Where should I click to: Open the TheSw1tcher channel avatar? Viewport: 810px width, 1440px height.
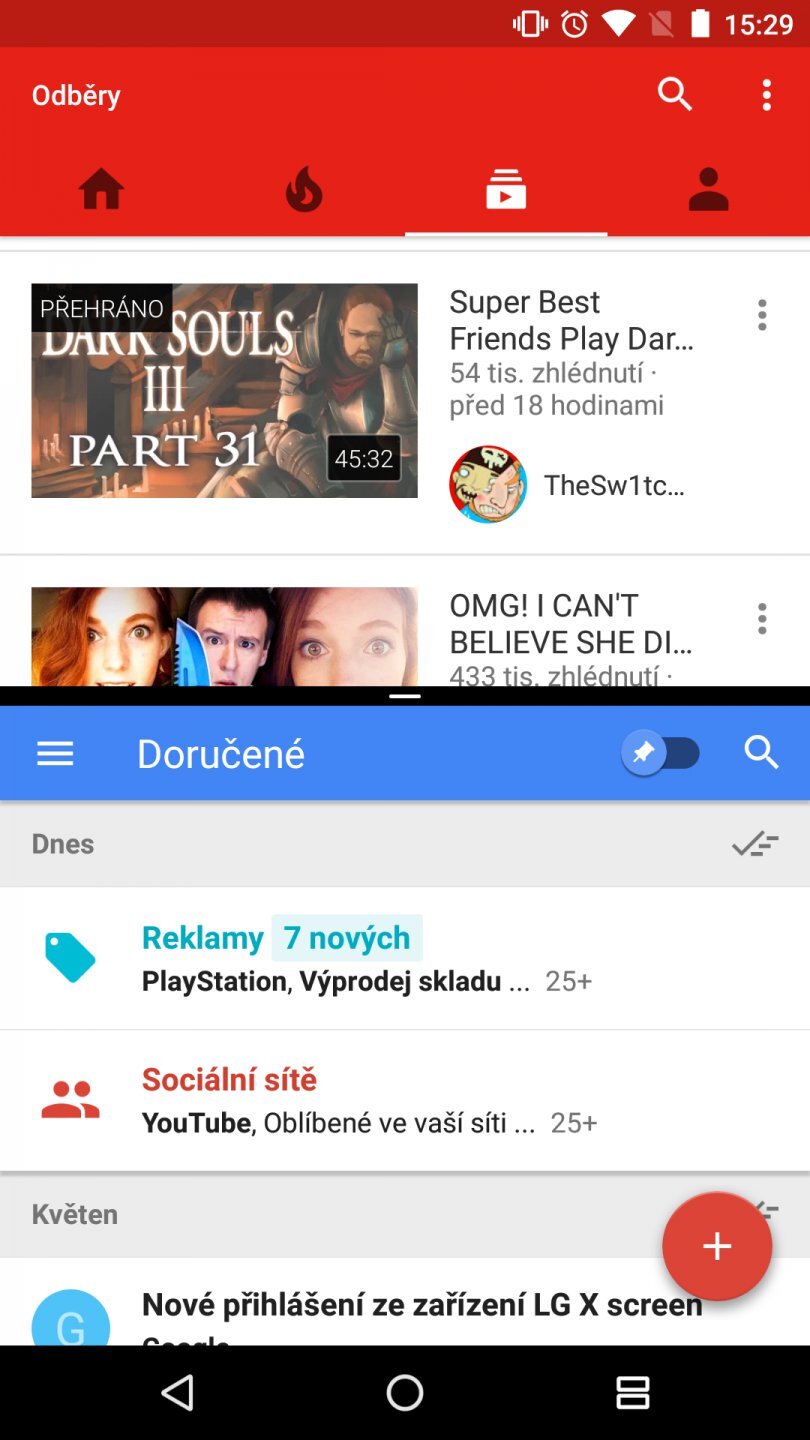488,485
